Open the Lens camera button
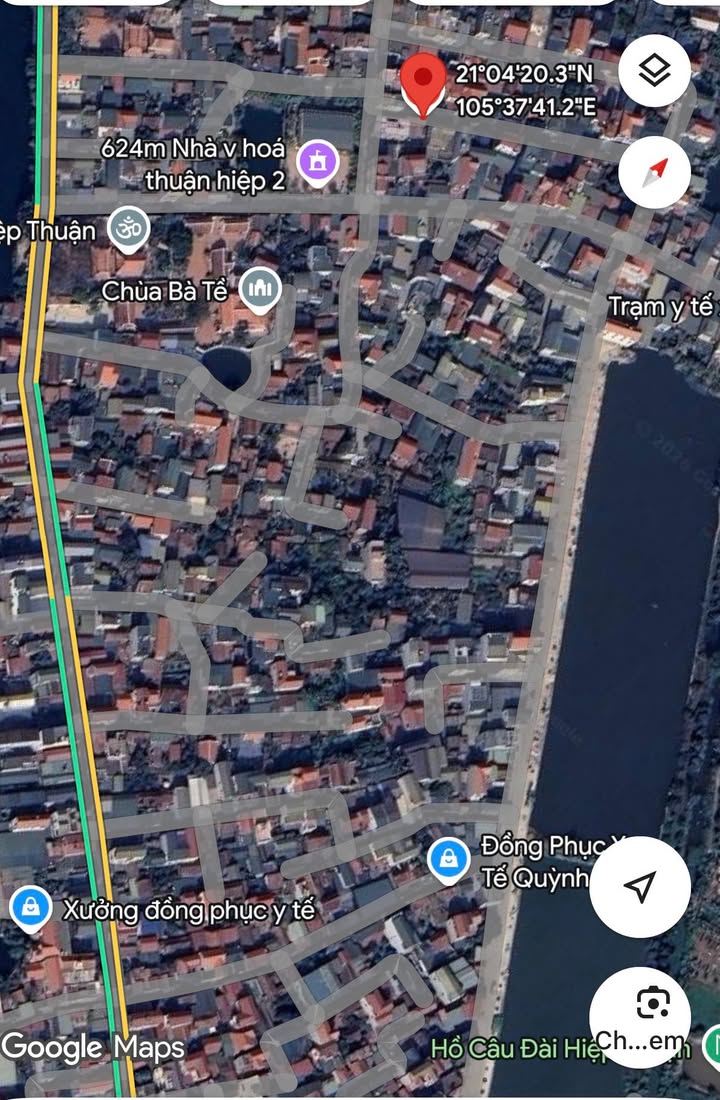 [653, 1003]
